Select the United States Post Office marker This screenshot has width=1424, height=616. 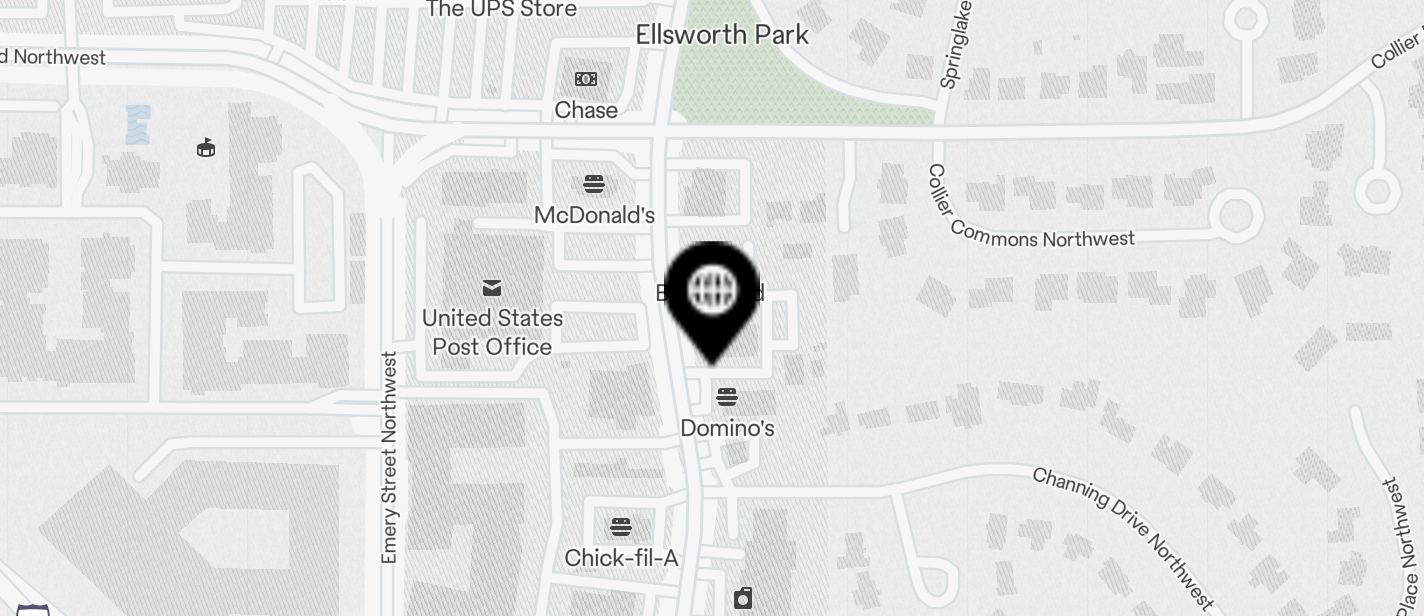[492, 289]
